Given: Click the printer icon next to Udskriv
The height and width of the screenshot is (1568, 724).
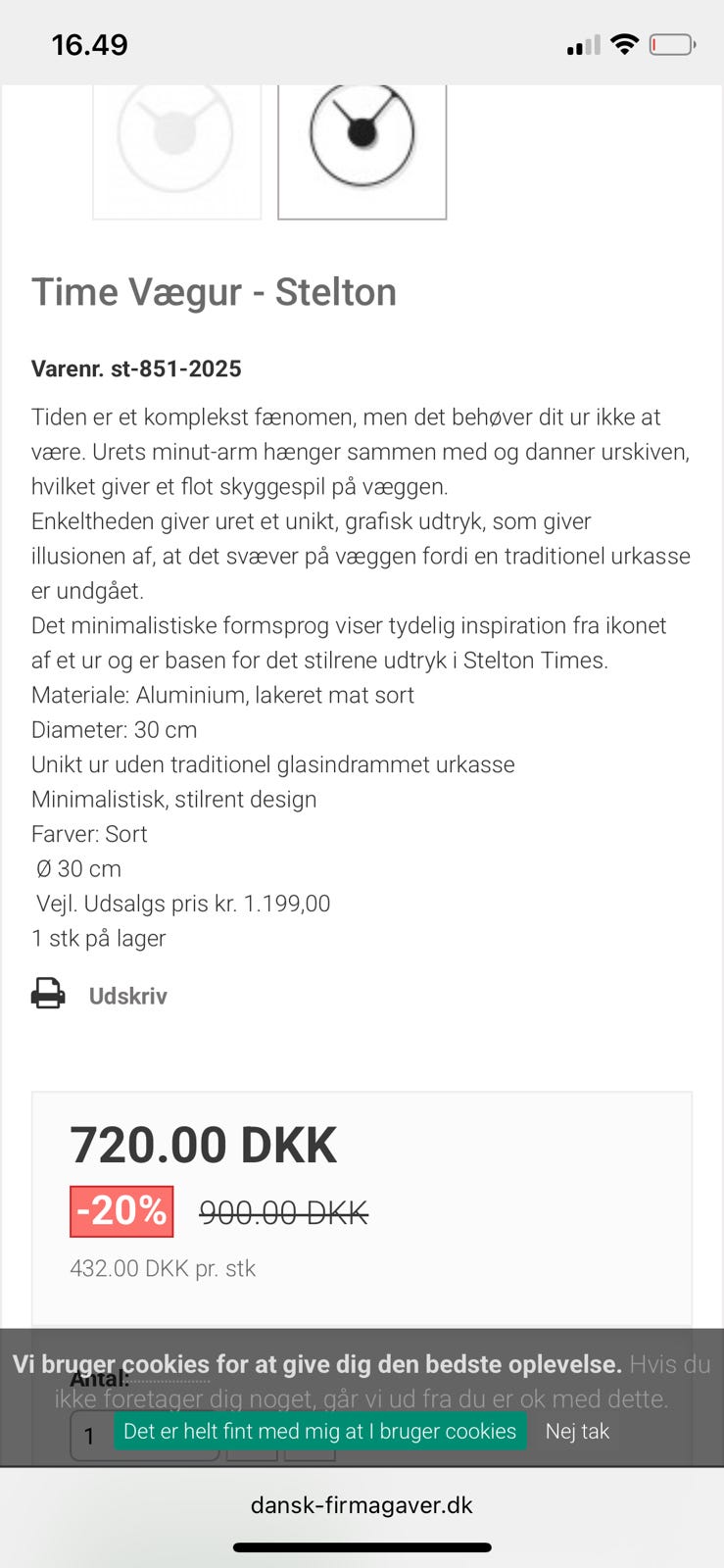Looking at the screenshot, I should (x=47, y=994).
